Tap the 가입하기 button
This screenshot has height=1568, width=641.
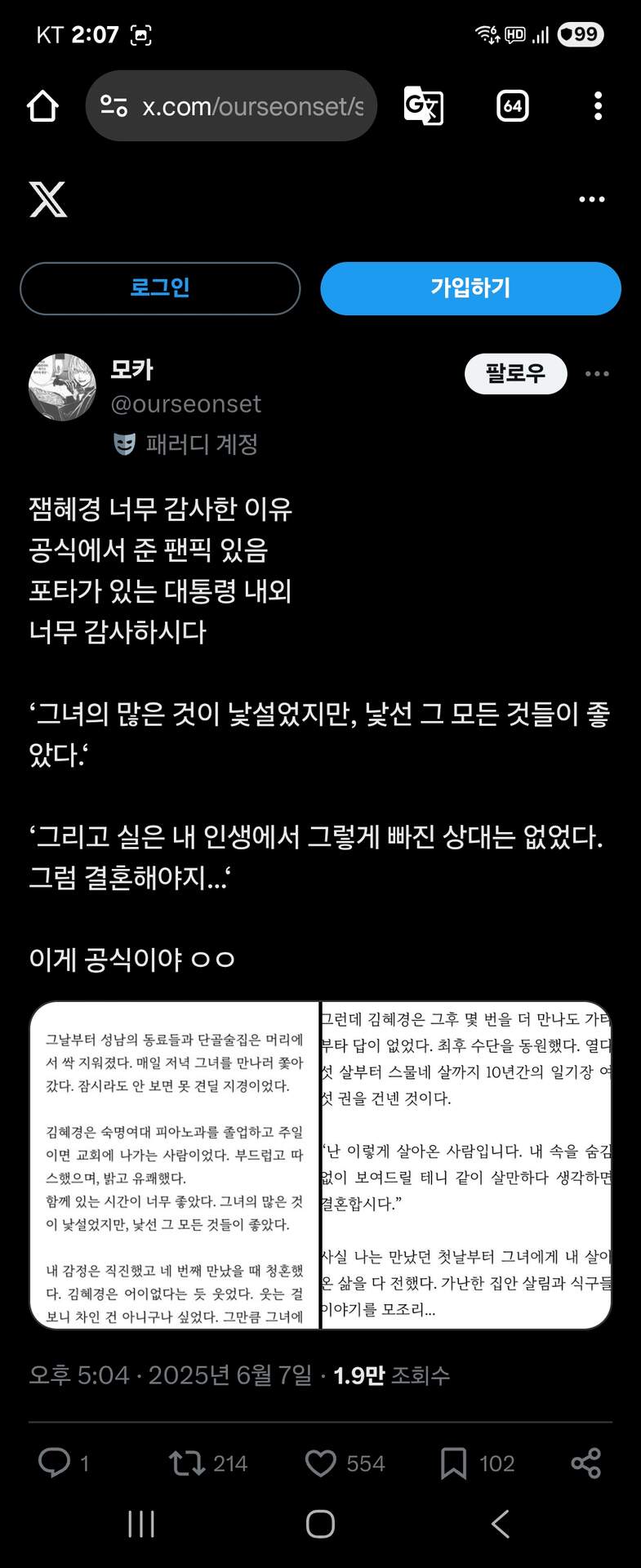coord(470,288)
